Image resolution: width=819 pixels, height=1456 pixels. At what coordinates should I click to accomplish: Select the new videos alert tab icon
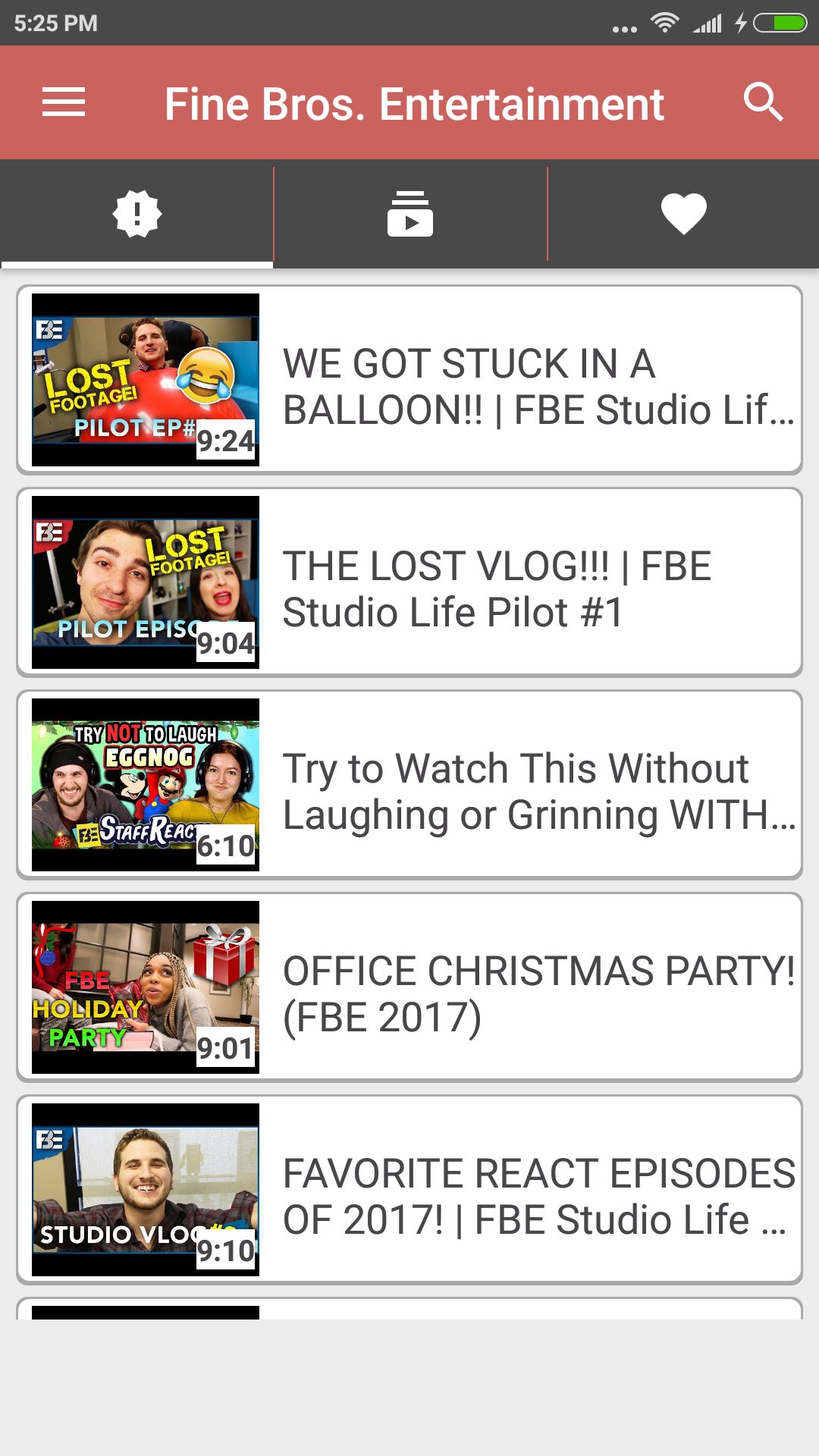click(136, 213)
